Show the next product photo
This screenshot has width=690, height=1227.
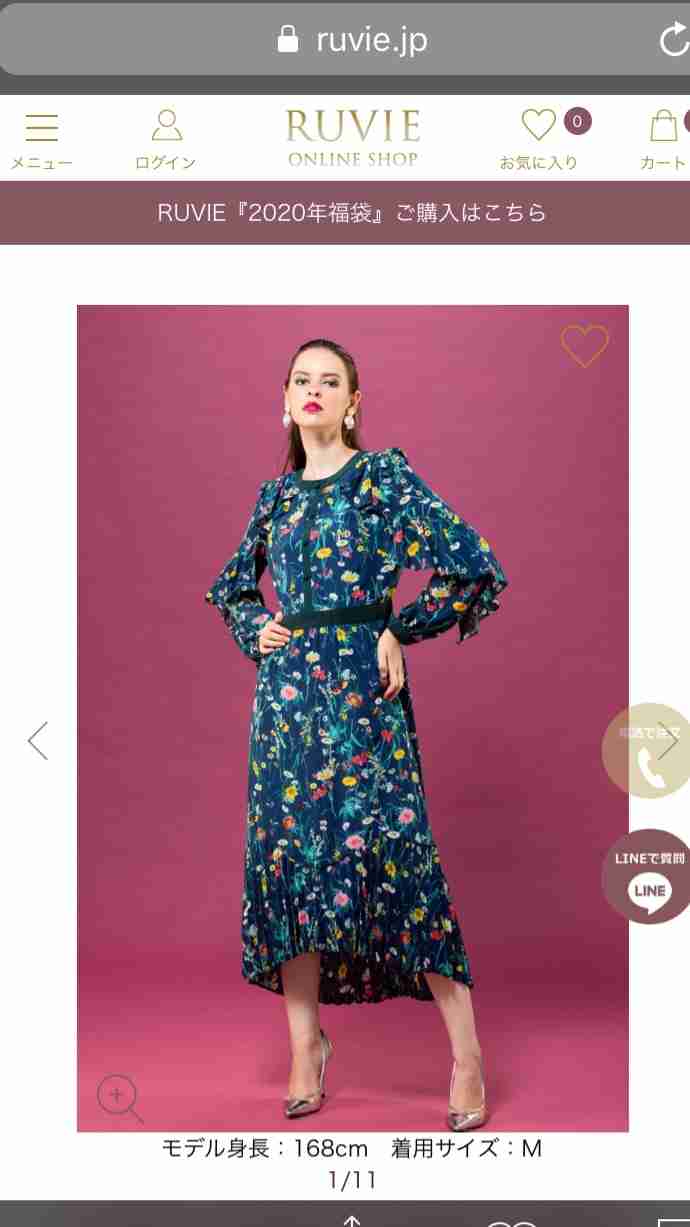(x=667, y=743)
